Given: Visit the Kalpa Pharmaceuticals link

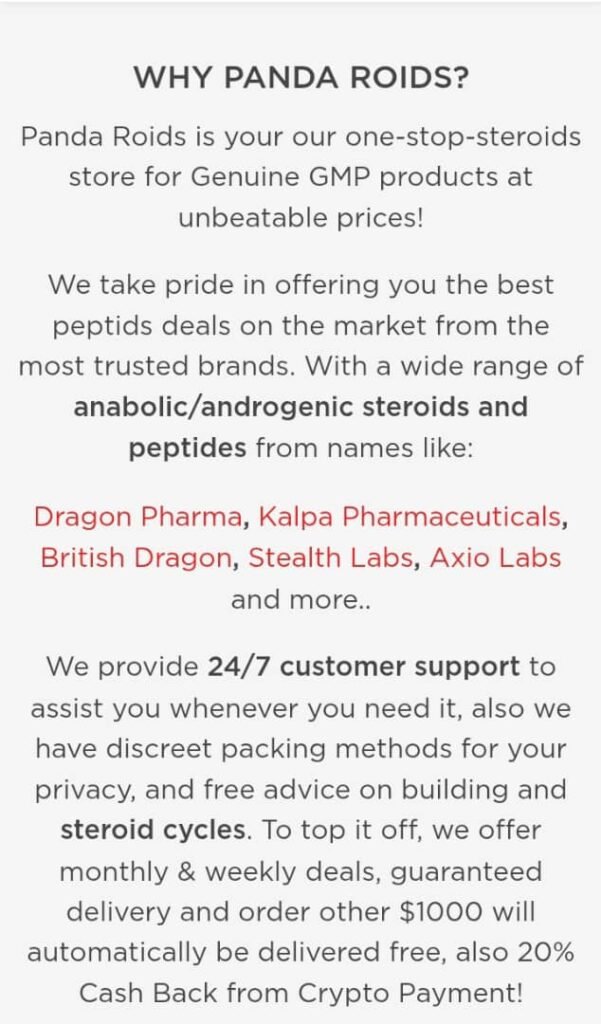Looking at the screenshot, I should [409, 517].
